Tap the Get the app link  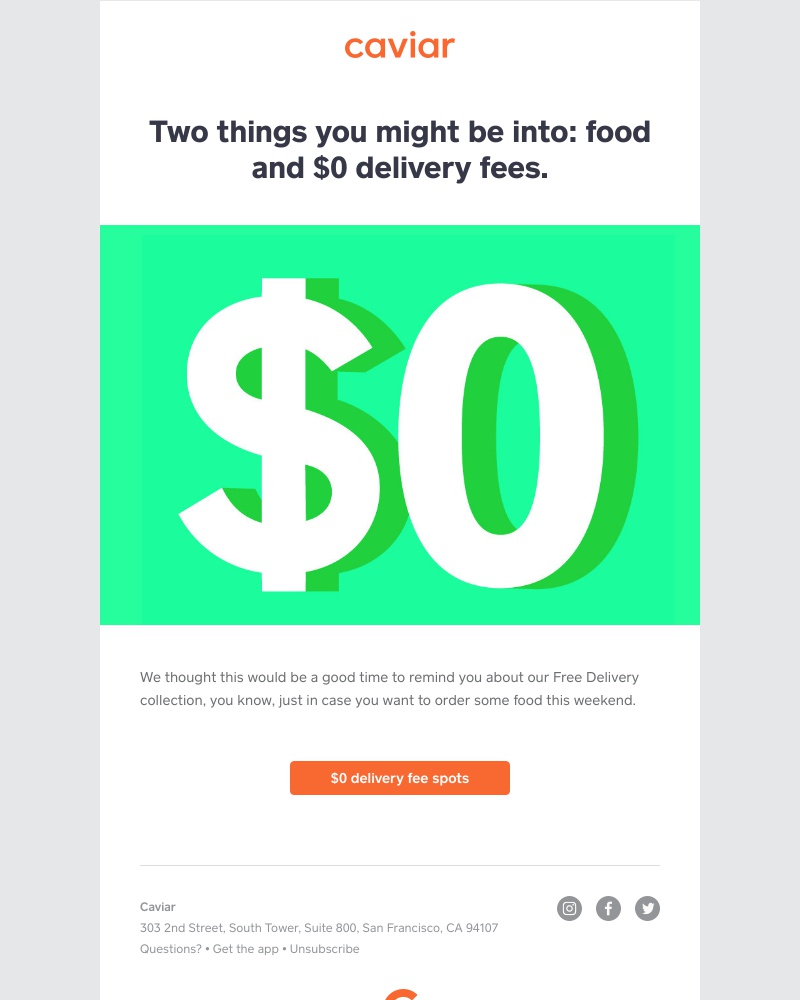click(245, 949)
